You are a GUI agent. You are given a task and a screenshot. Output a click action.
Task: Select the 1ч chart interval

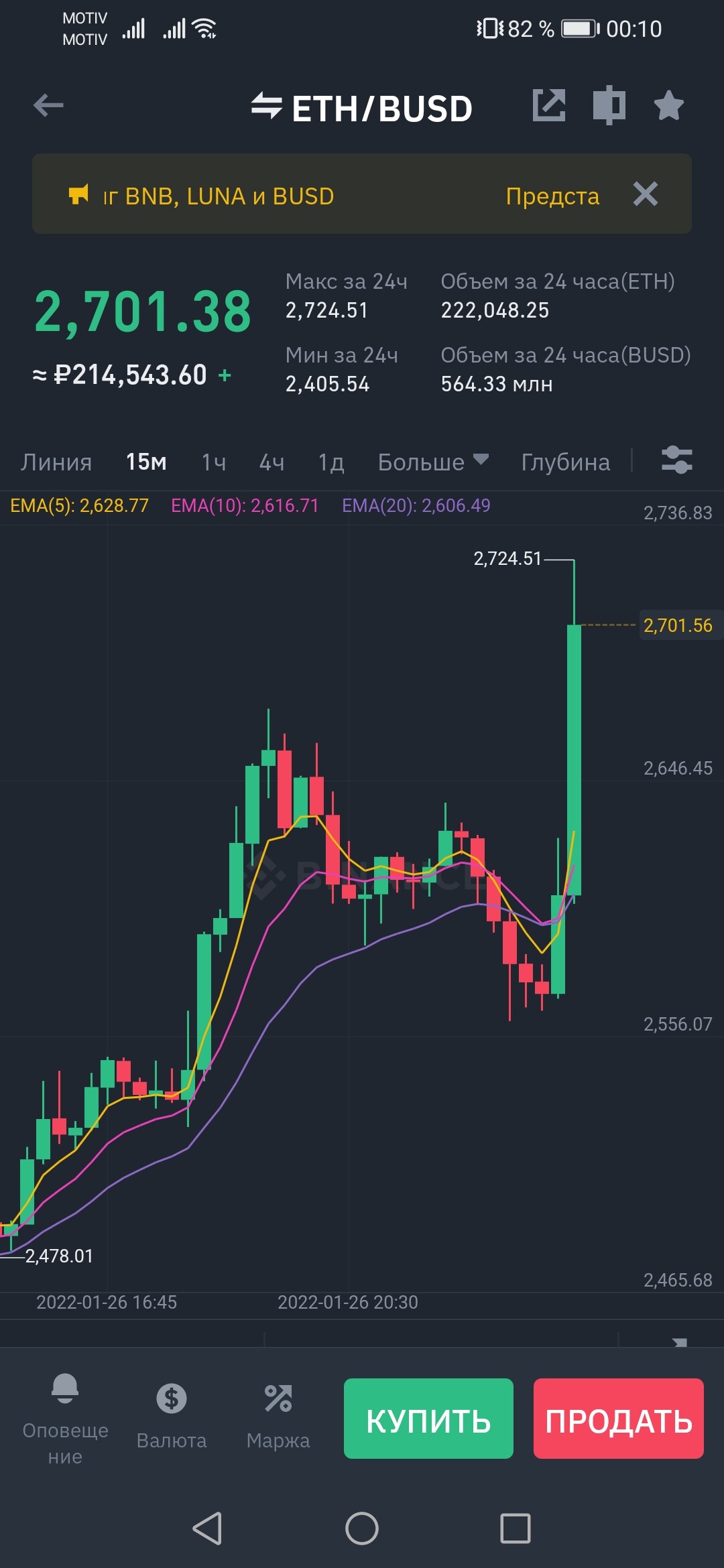point(214,462)
